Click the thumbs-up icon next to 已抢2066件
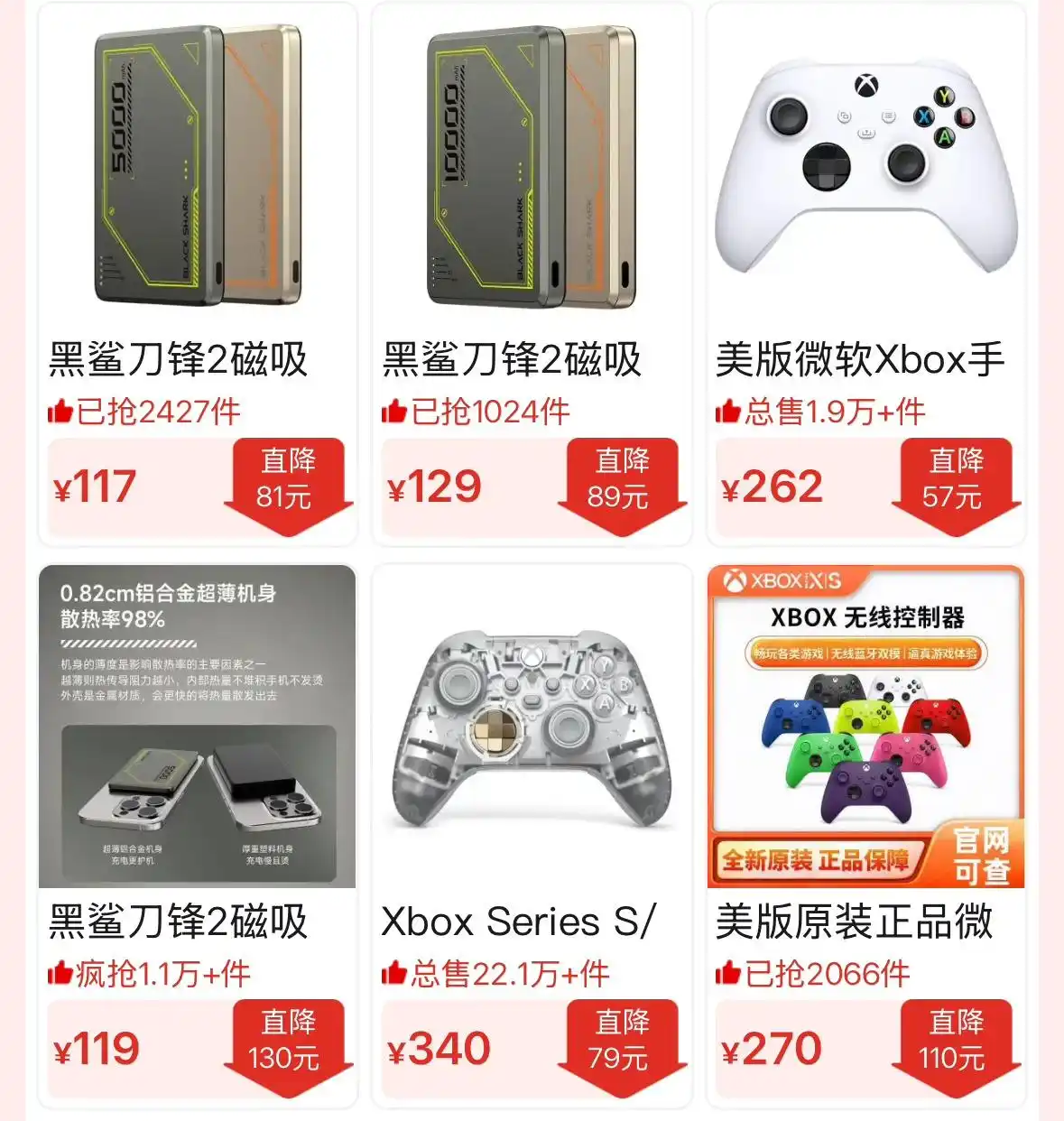Image resolution: width=1064 pixels, height=1121 pixels. (x=729, y=975)
